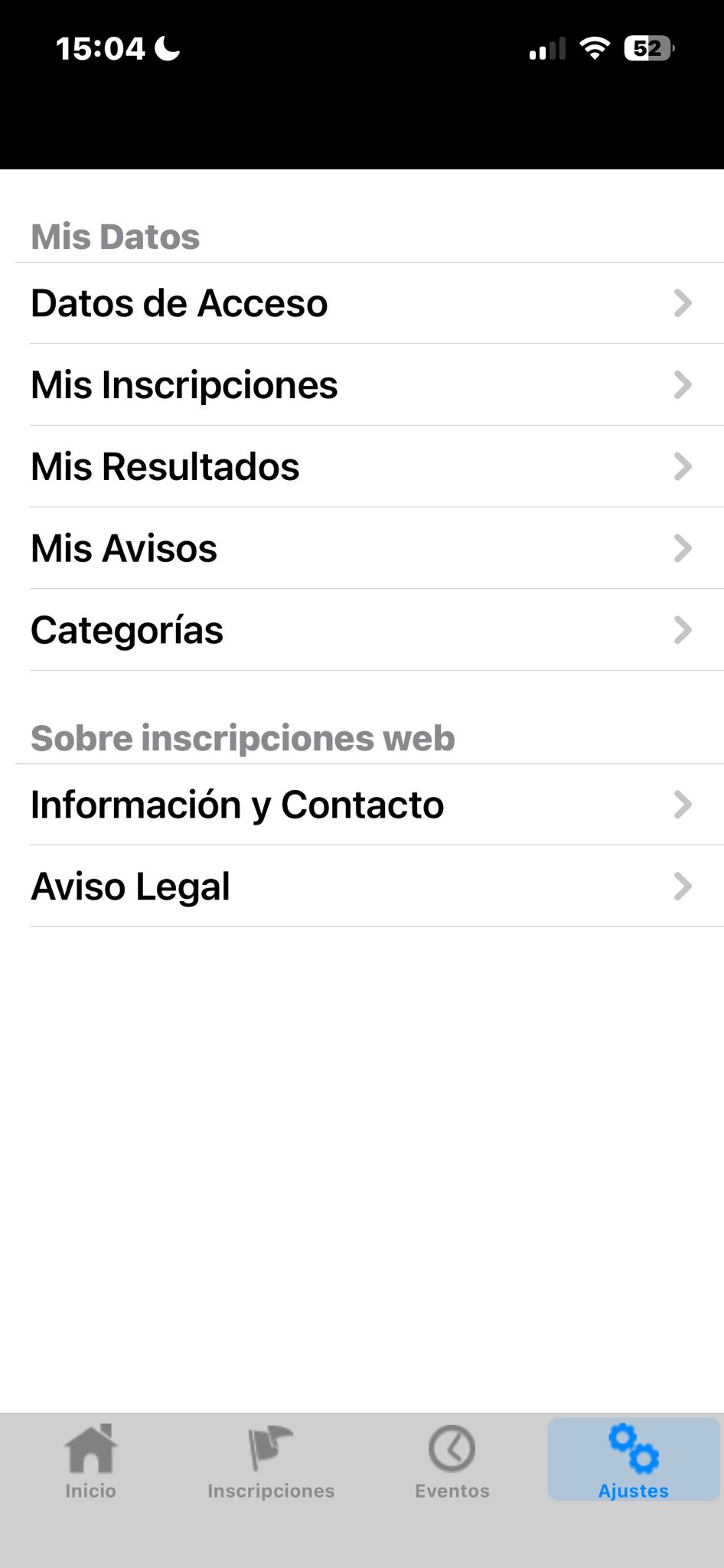The image size is (724, 1568).
Task: Open Datos de Acceso
Action: click(x=361, y=303)
